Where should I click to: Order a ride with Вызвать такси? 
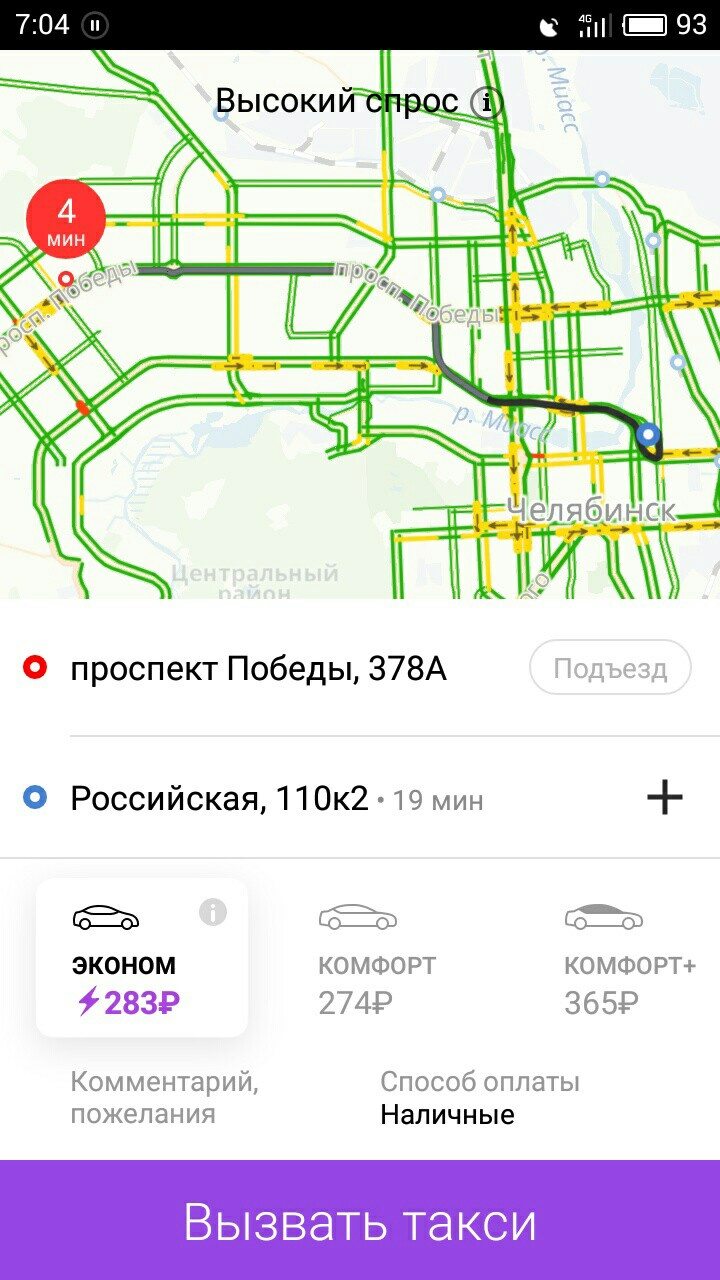pyautogui.click(x=360, y=1221)
